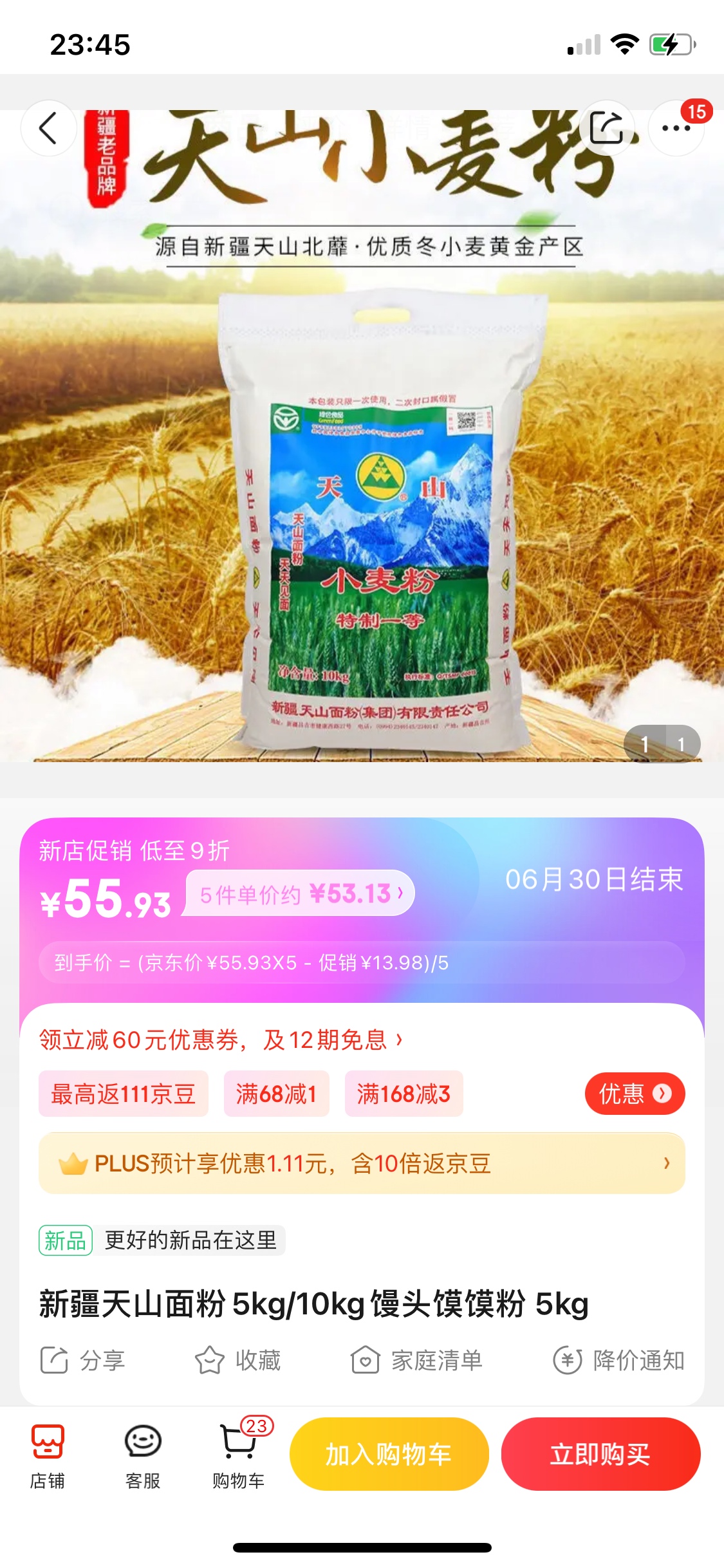This screenshot has height=1568, width=724.
Task: Add to 家庭清单 list
Action: (416, 1360)
